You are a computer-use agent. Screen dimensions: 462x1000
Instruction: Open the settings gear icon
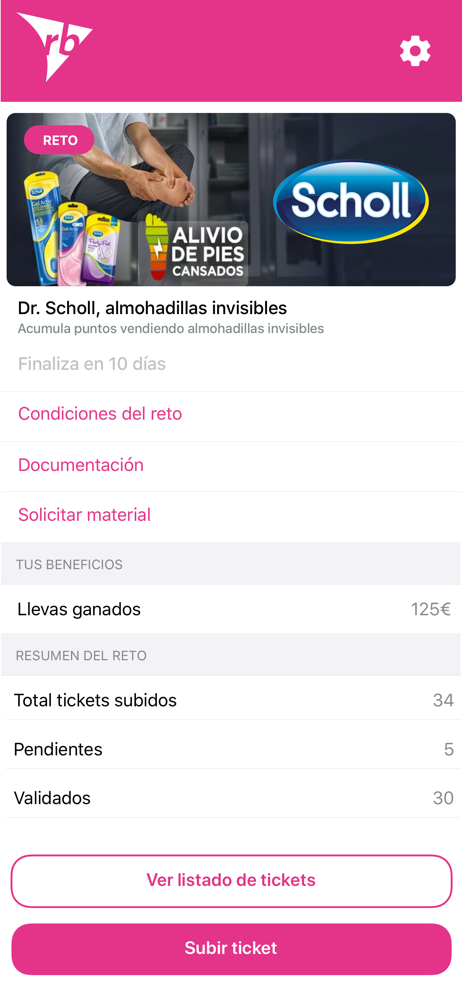(415, 50)
